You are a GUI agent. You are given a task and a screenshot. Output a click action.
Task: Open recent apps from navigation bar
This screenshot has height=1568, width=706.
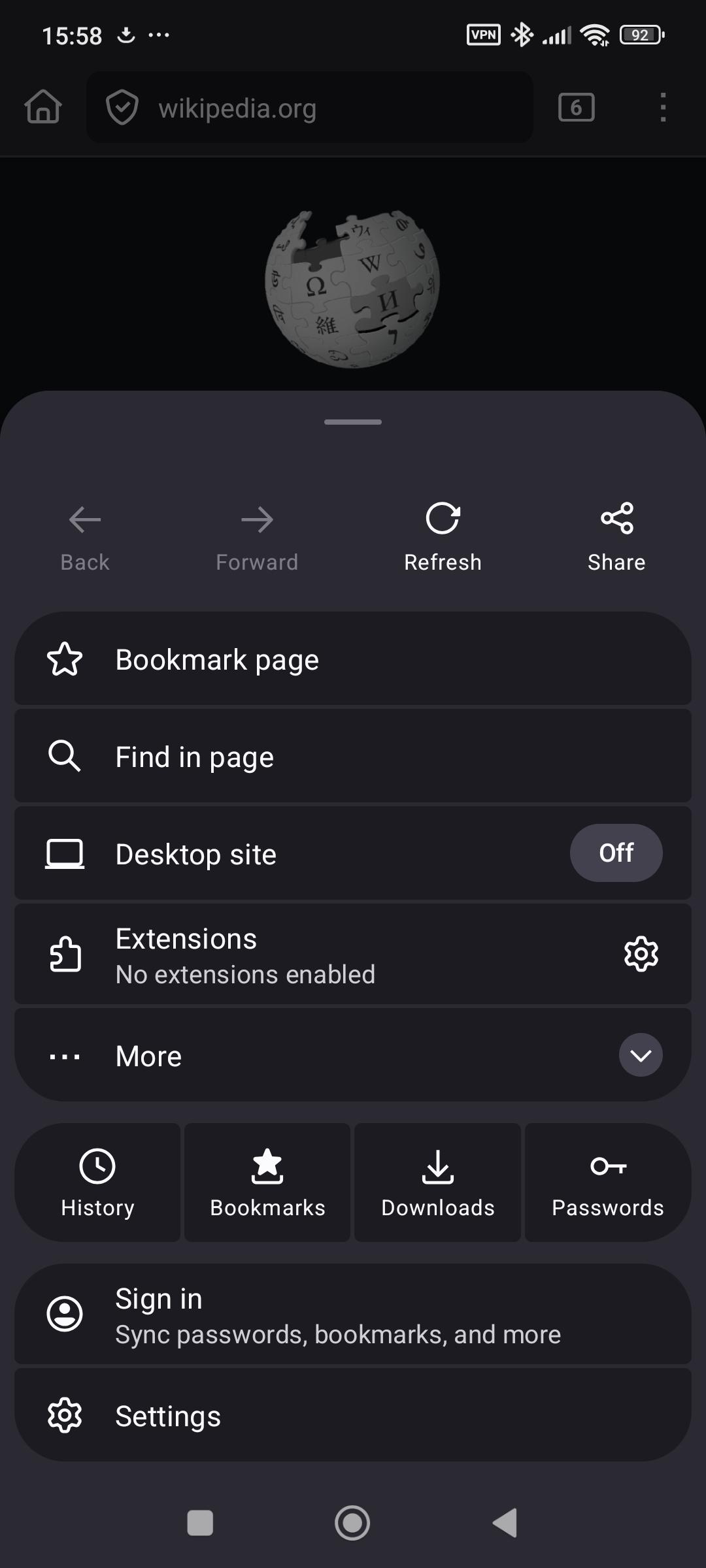[200, 1523]
